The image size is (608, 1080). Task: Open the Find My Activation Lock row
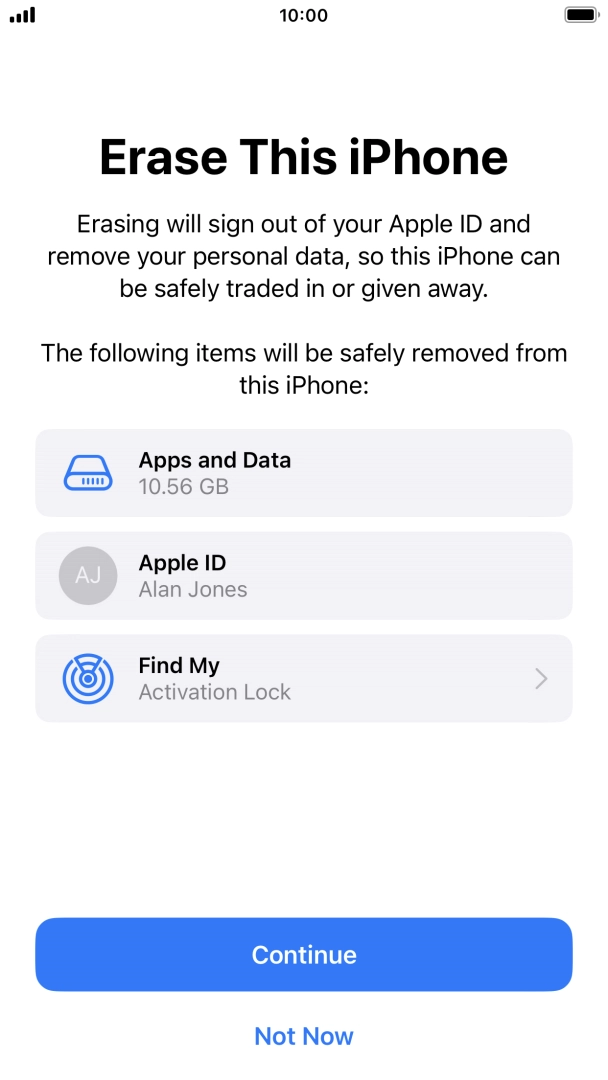pos(304,678)
